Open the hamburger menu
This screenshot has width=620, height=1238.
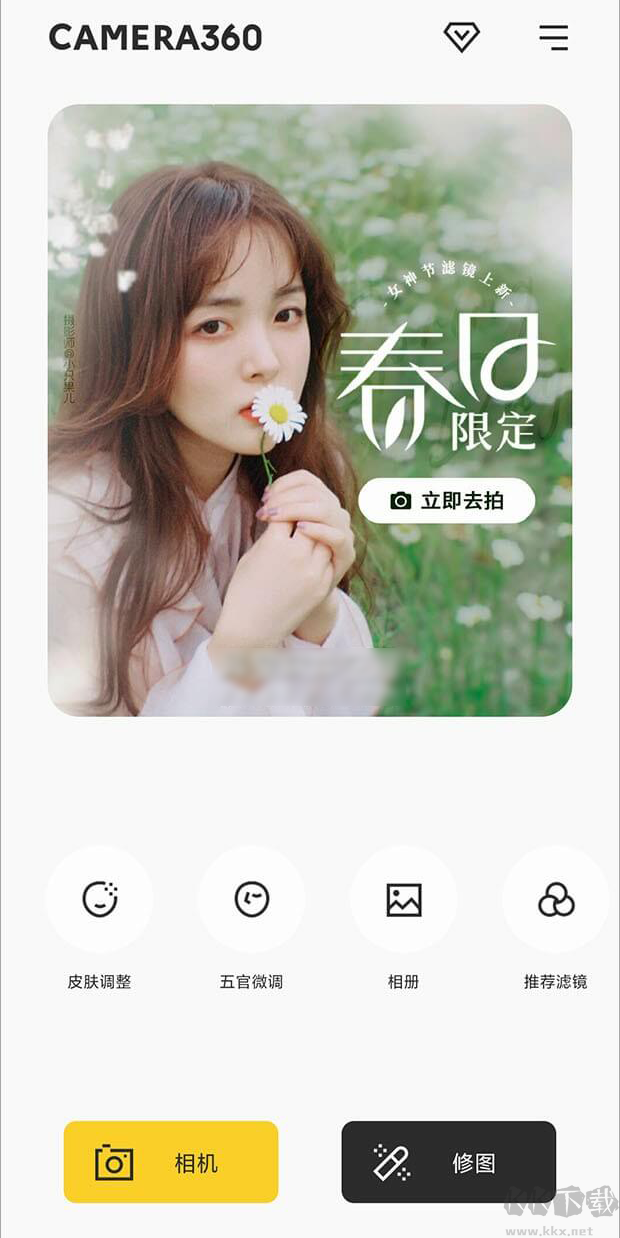(553, 38)
